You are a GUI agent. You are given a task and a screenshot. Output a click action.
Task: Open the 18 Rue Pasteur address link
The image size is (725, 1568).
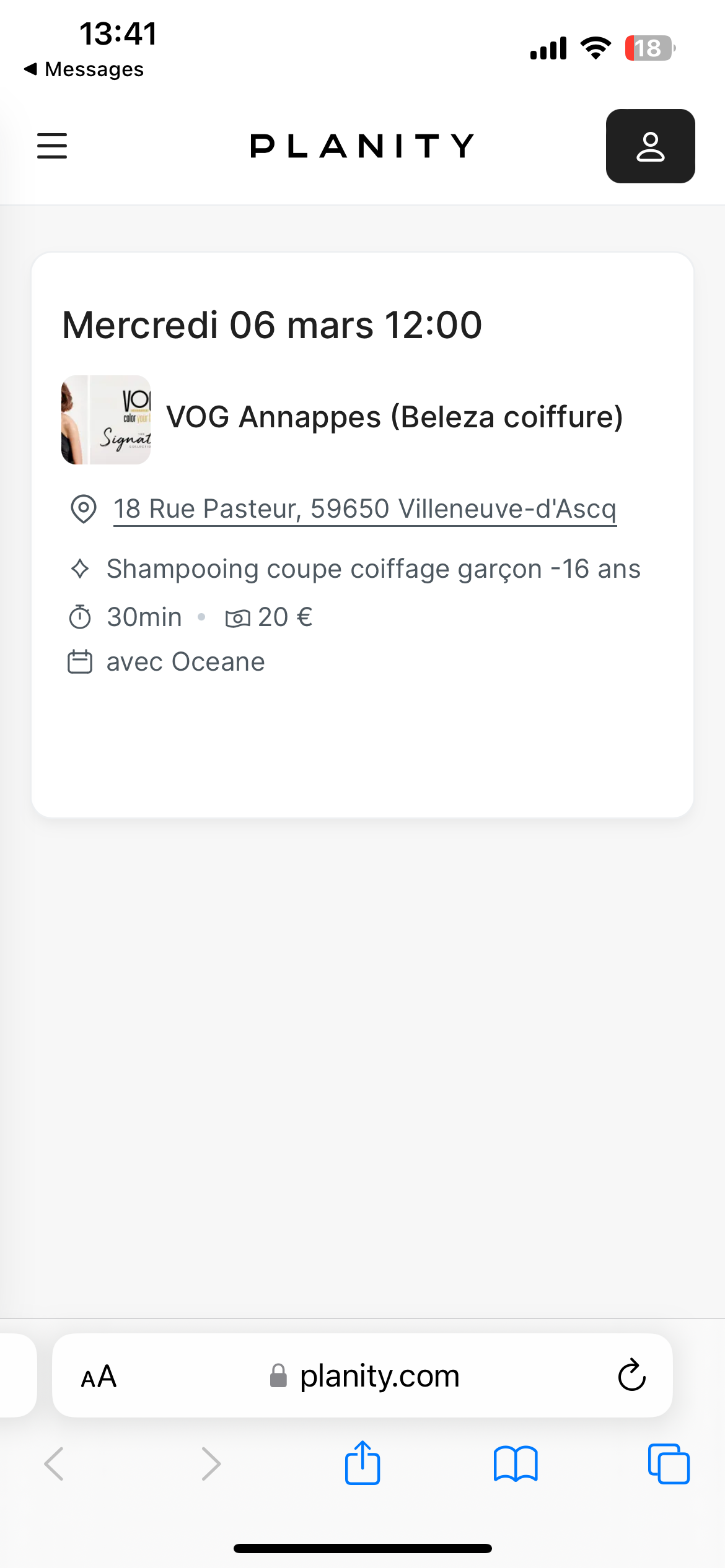[x=364, y=509]
